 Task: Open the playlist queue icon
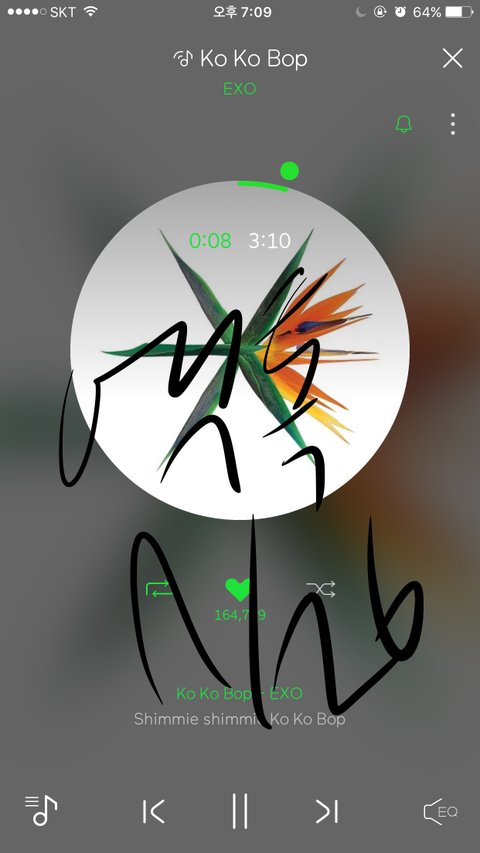(41, 811)
